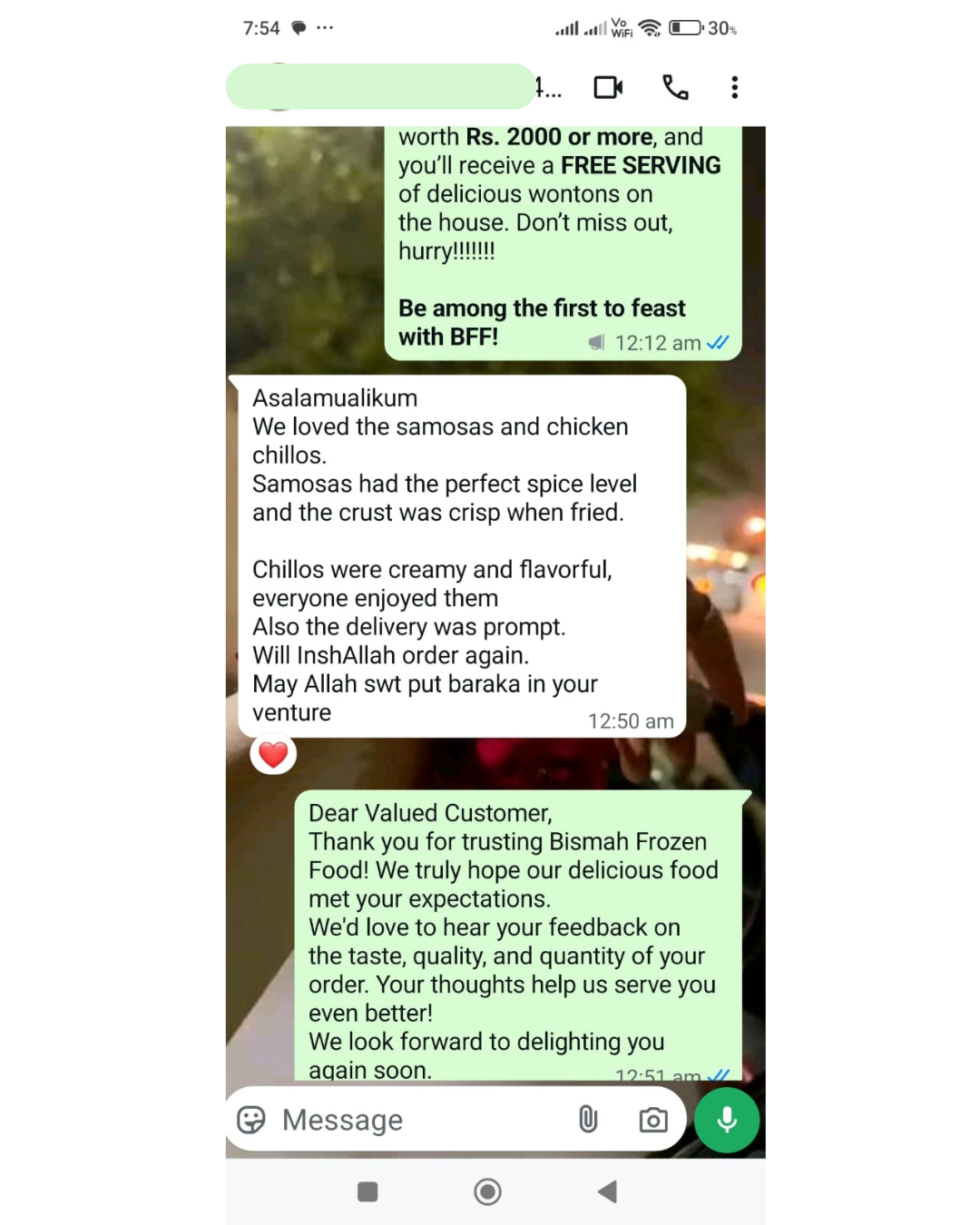
Task: Open the camera from the message bar
Action: click(x=652, y=1120)
